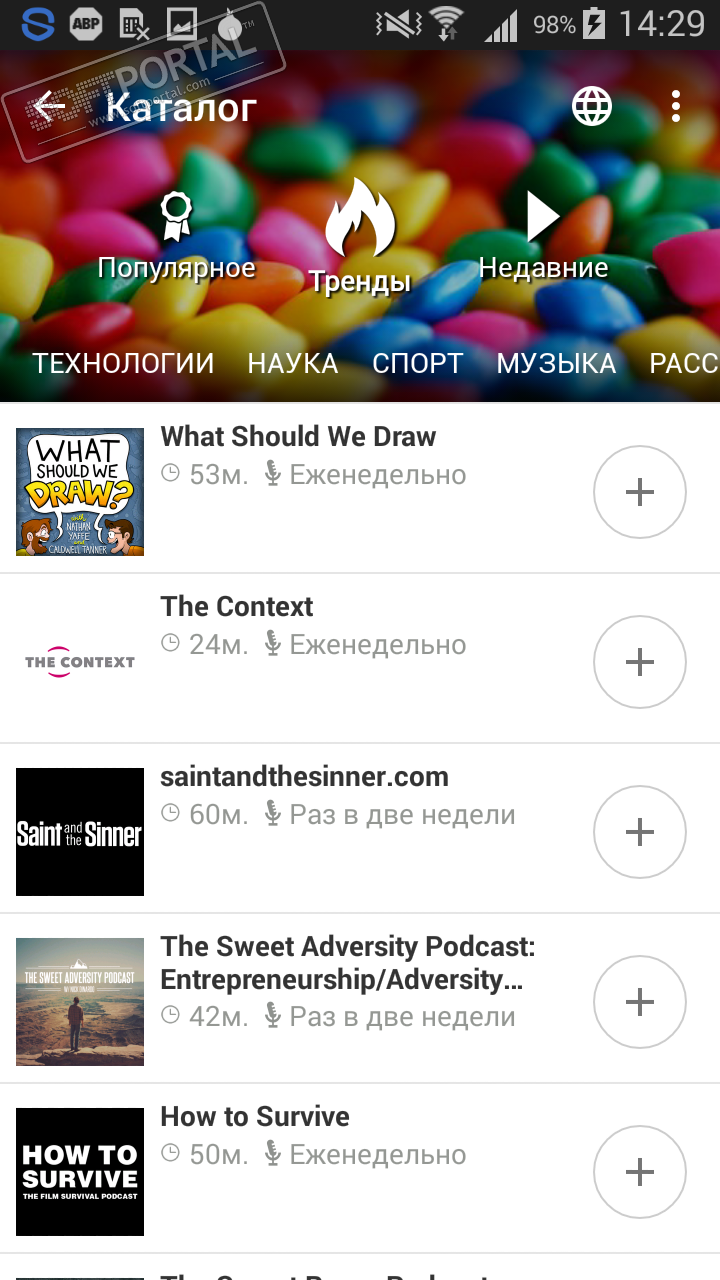720x1280 pixels.
Task: Subscribe to What Should We Draw
Action: (640, 492)
